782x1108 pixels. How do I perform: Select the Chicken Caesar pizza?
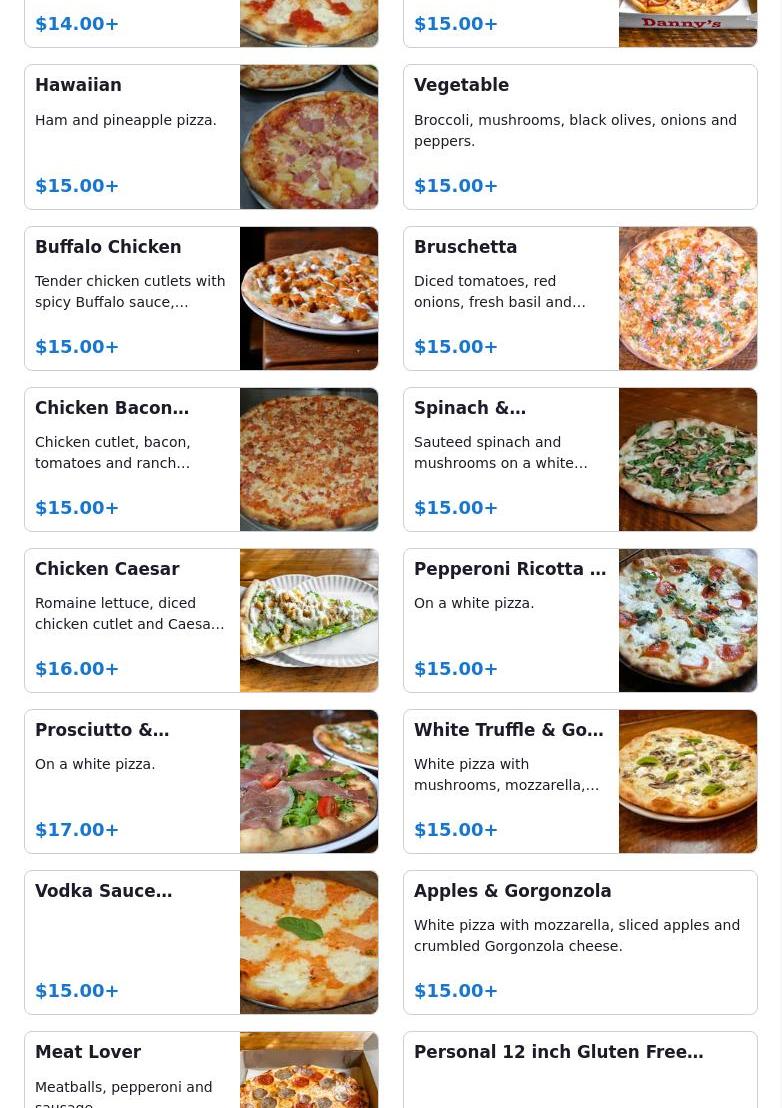(x=201, y=620)
